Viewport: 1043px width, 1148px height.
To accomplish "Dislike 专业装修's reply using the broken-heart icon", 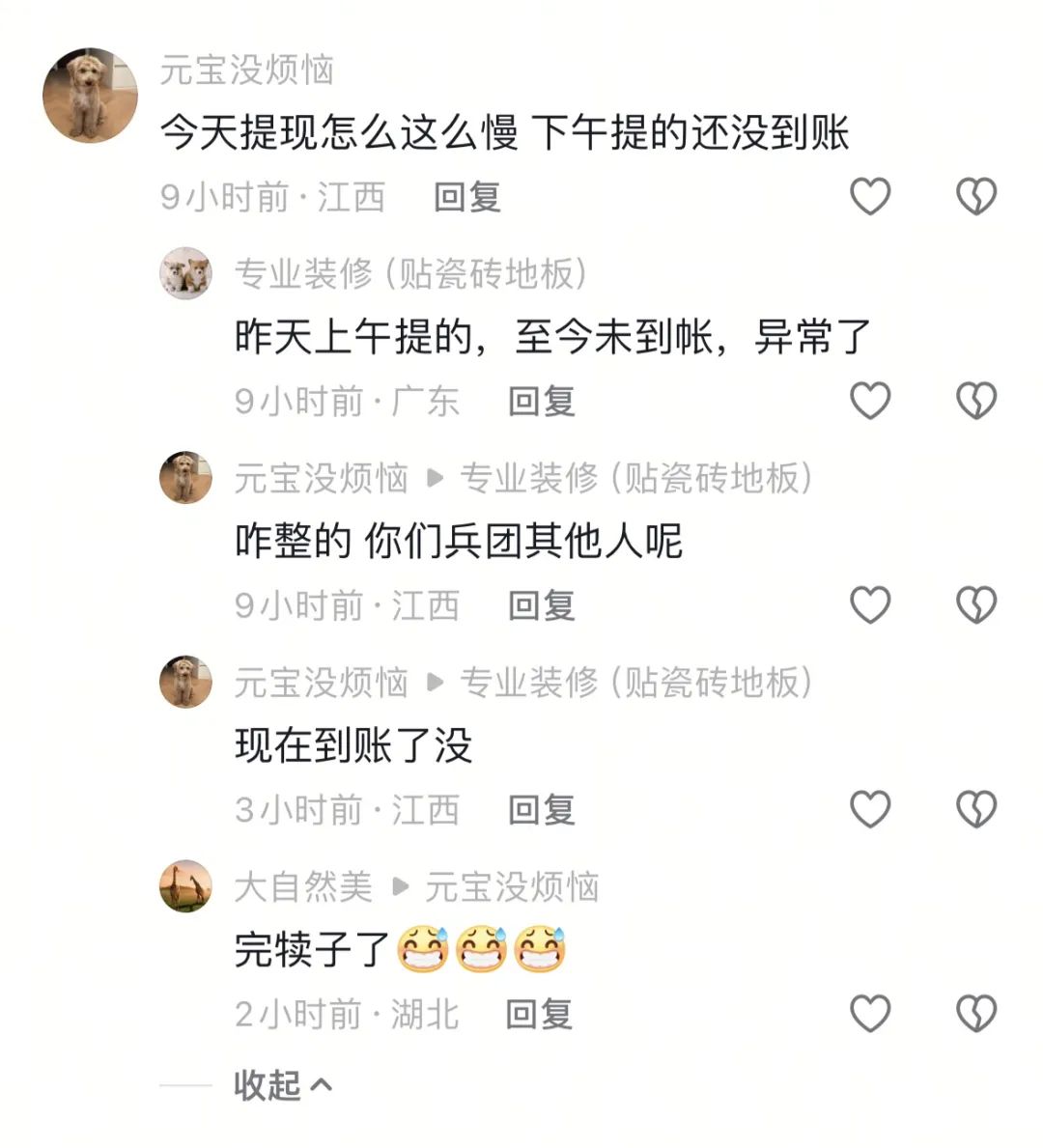I will 975,399.
